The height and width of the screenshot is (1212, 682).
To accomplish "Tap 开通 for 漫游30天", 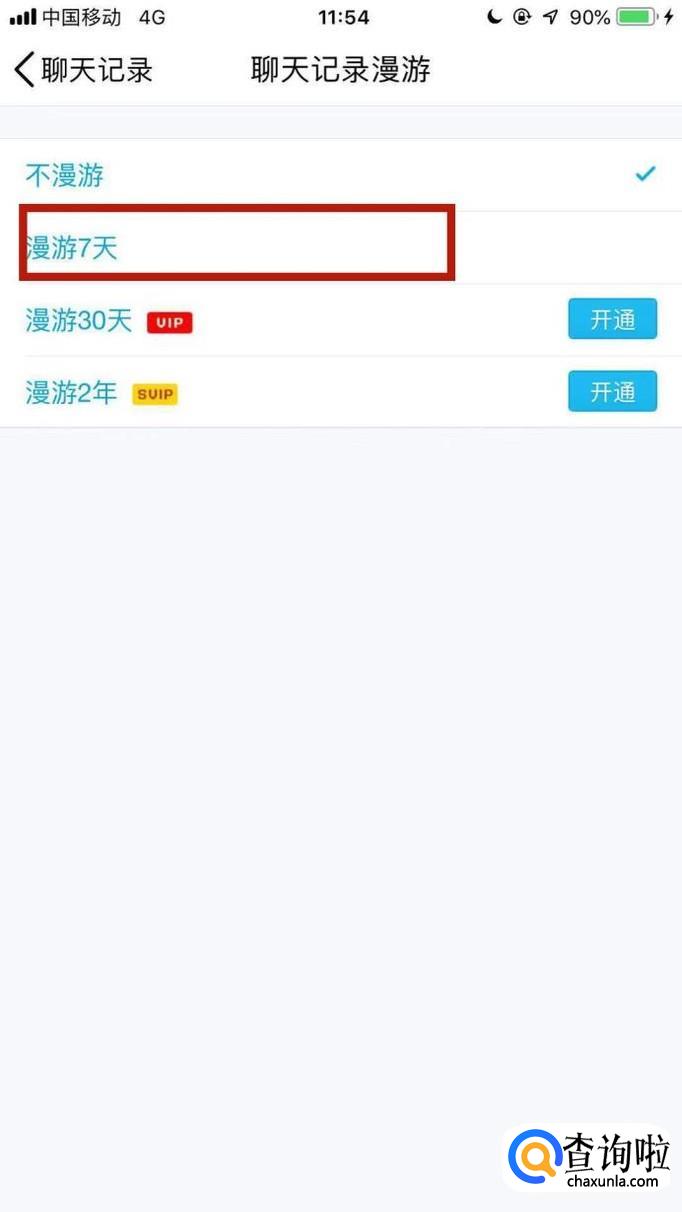I will pos(612,320).
